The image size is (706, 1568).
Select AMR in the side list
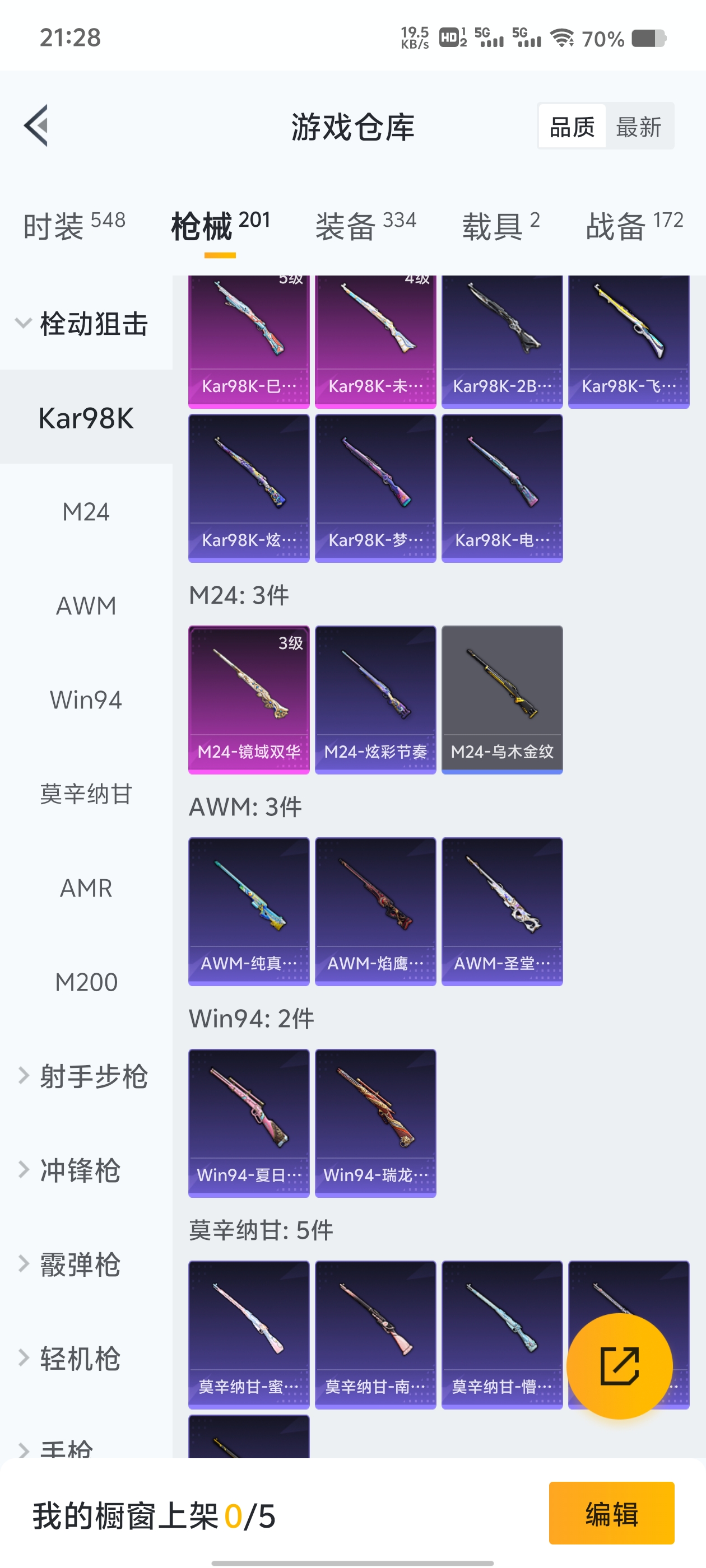[x=86, y=888]
